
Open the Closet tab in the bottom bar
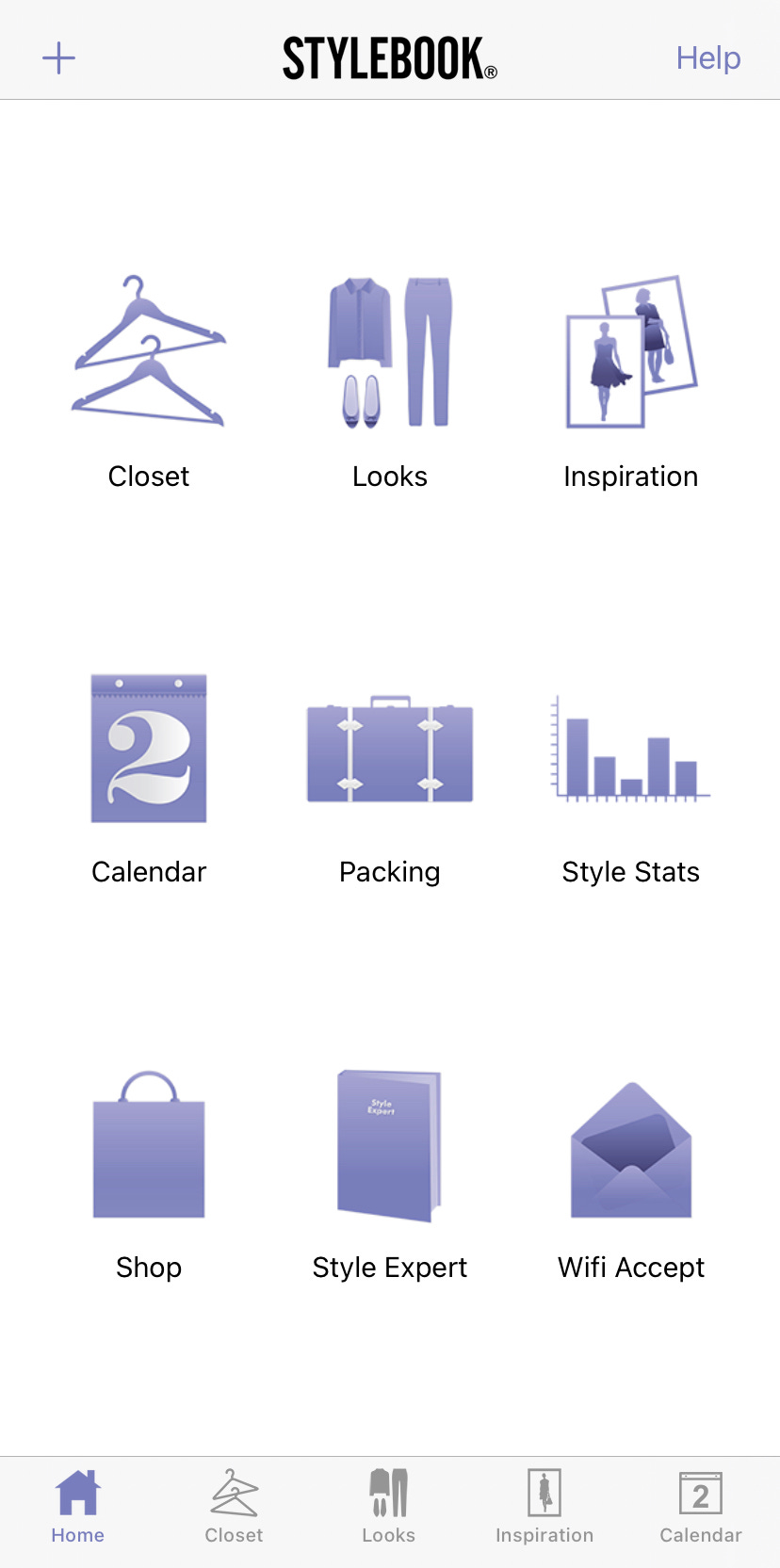pos(234,1507)
